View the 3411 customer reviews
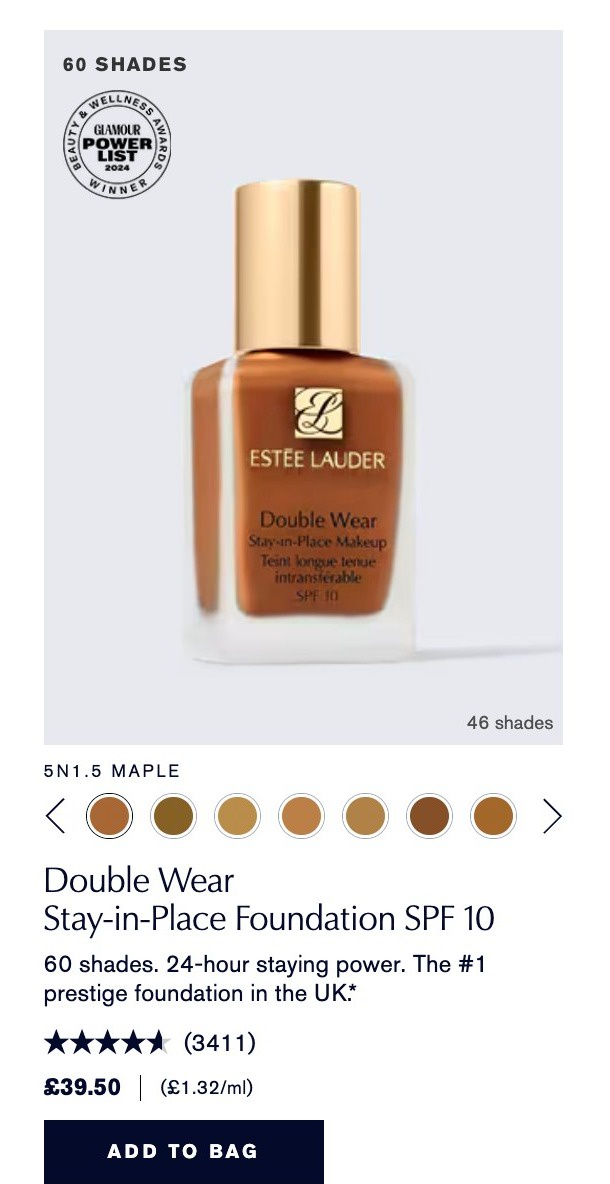The height and width of the screenshot is (1184, 610). [219, 1044]
